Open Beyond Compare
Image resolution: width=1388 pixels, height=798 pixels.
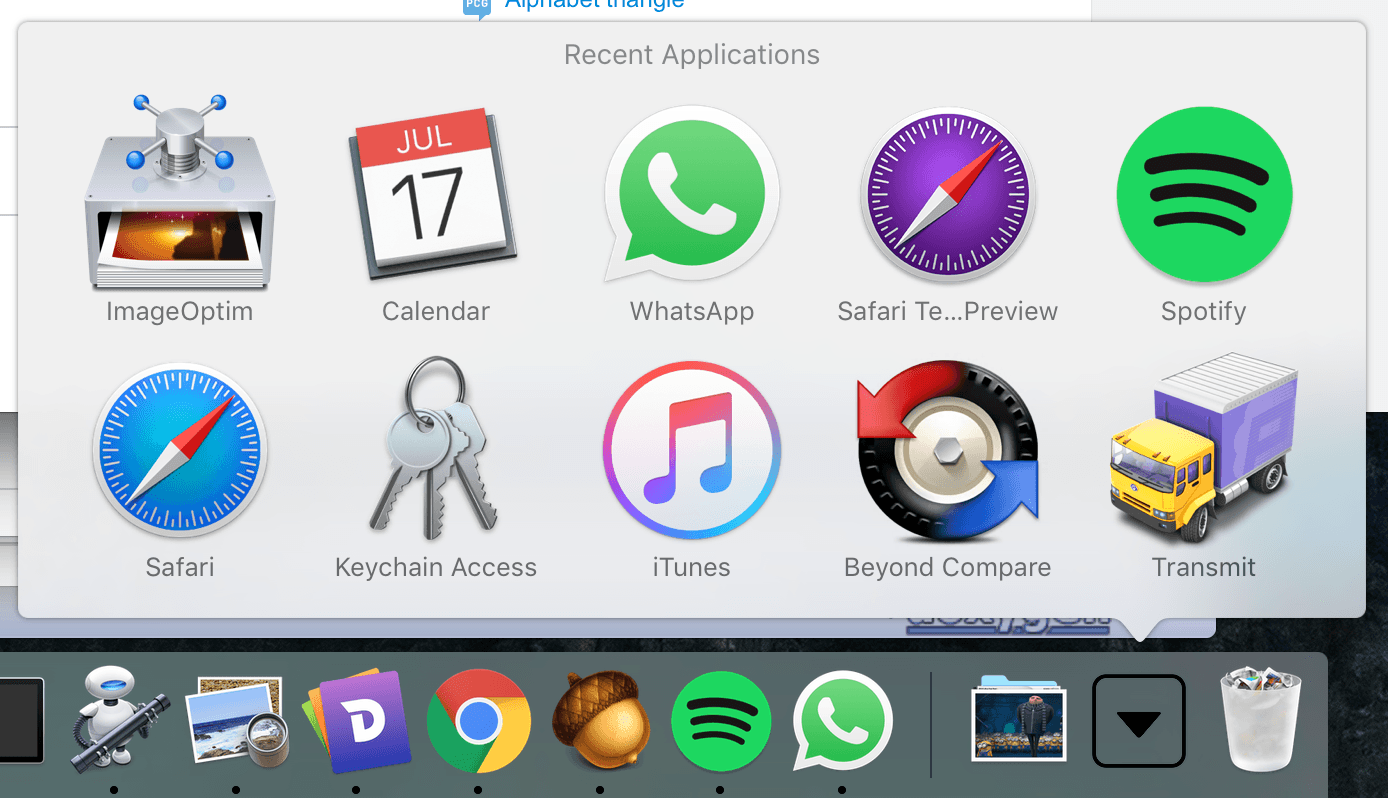(x=947, y=450)
